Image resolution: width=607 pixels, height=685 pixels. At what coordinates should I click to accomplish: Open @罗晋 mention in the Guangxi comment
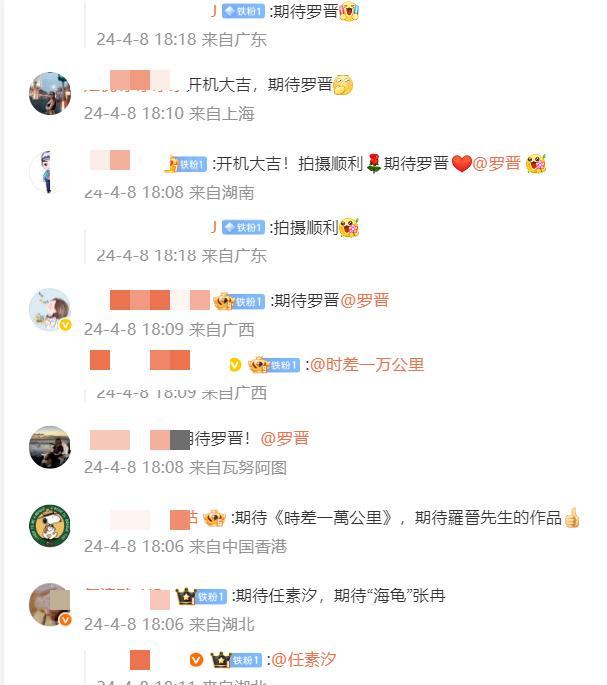pyautogui.click(x=365, y=300)
